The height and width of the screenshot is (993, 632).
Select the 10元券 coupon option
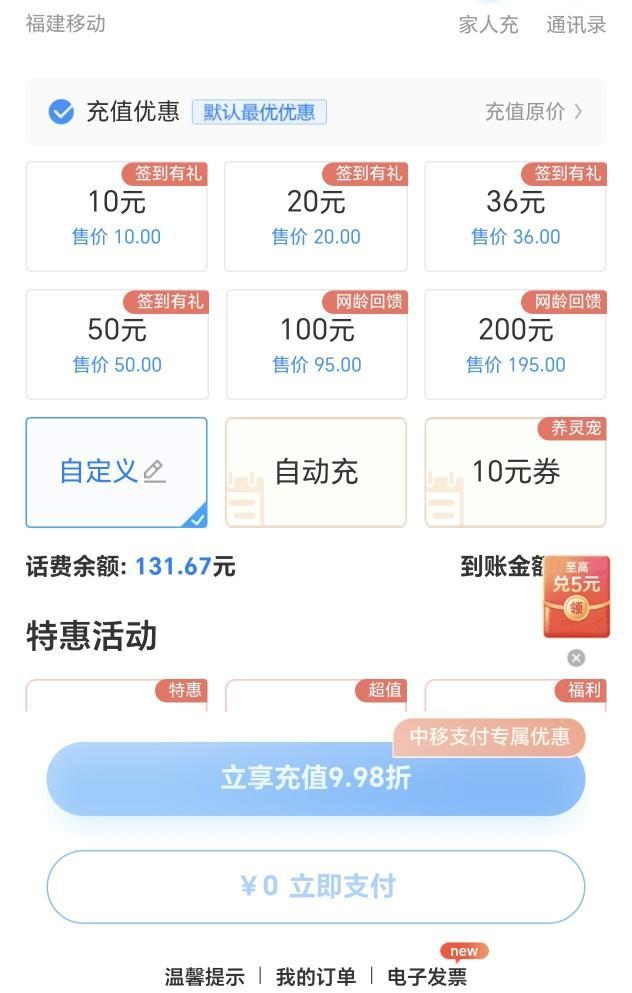tap(515, 472)
